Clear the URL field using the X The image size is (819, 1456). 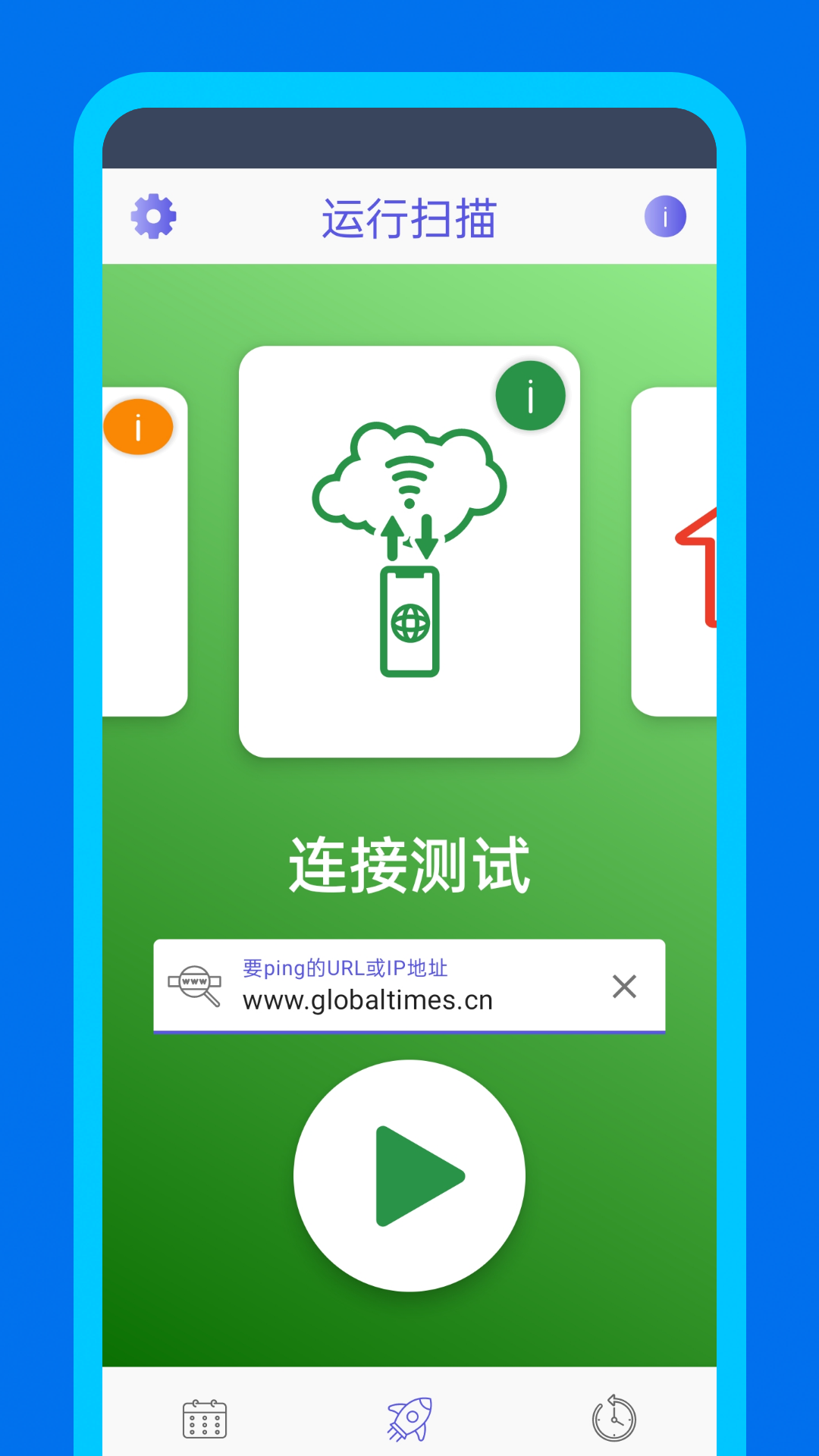pyautogui.click(x=624, y=987)
